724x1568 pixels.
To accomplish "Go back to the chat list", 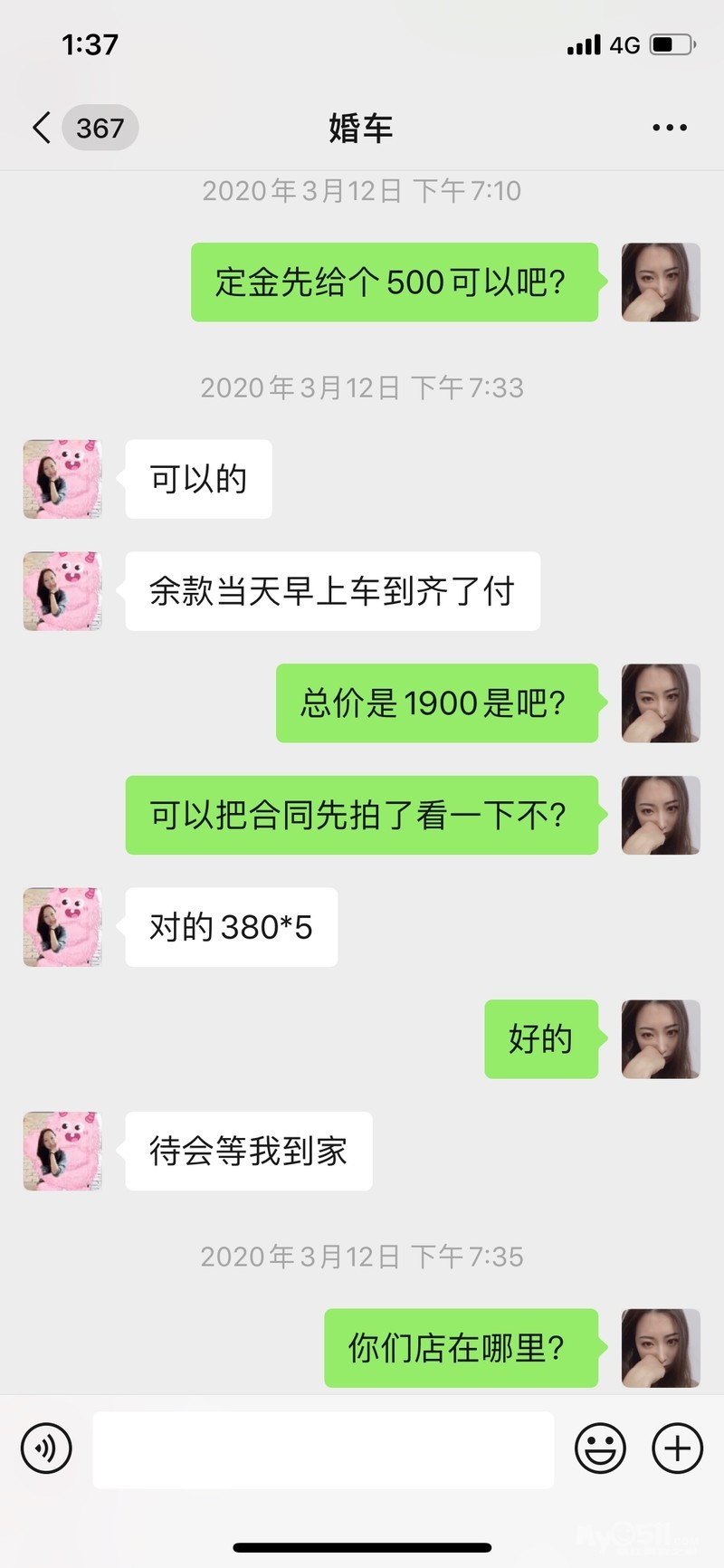I will point(43,128).
